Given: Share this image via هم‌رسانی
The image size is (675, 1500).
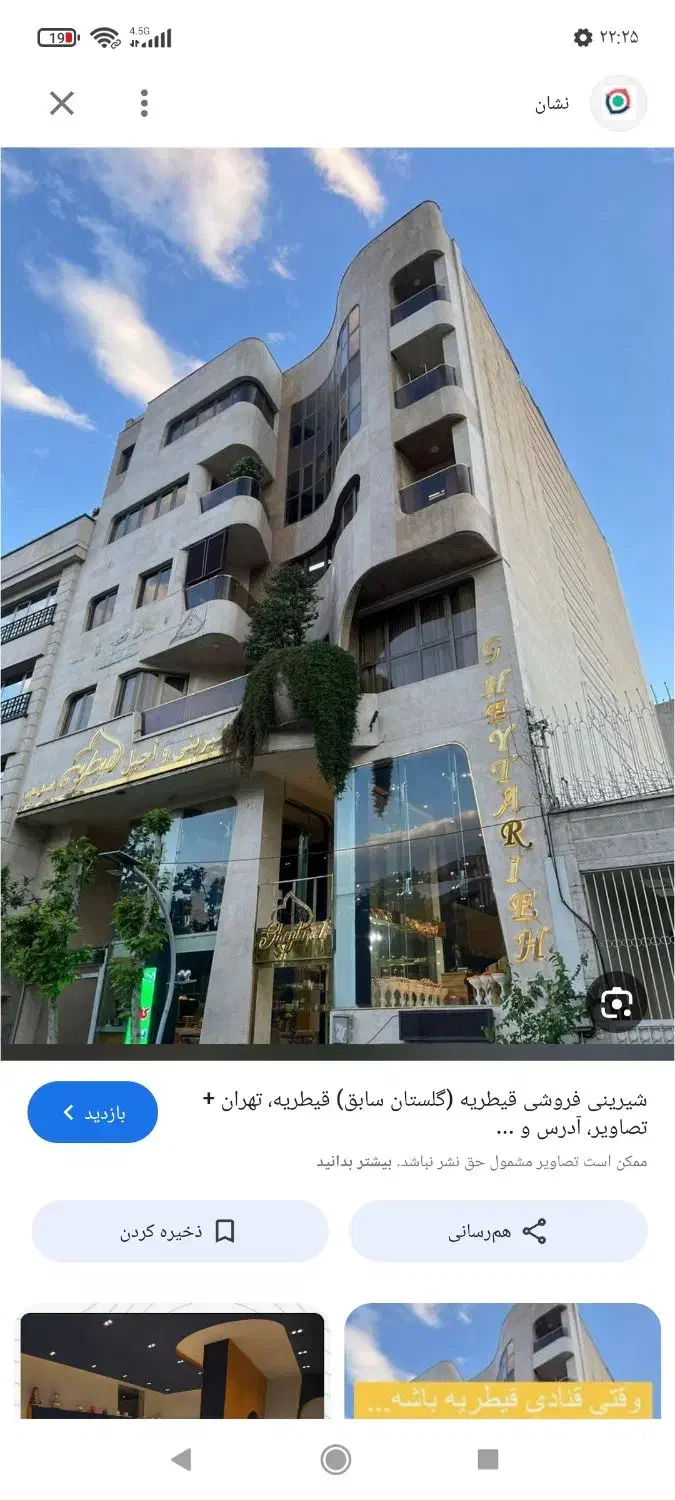Looking at the screenshot, I should [x=498, y=1231].
